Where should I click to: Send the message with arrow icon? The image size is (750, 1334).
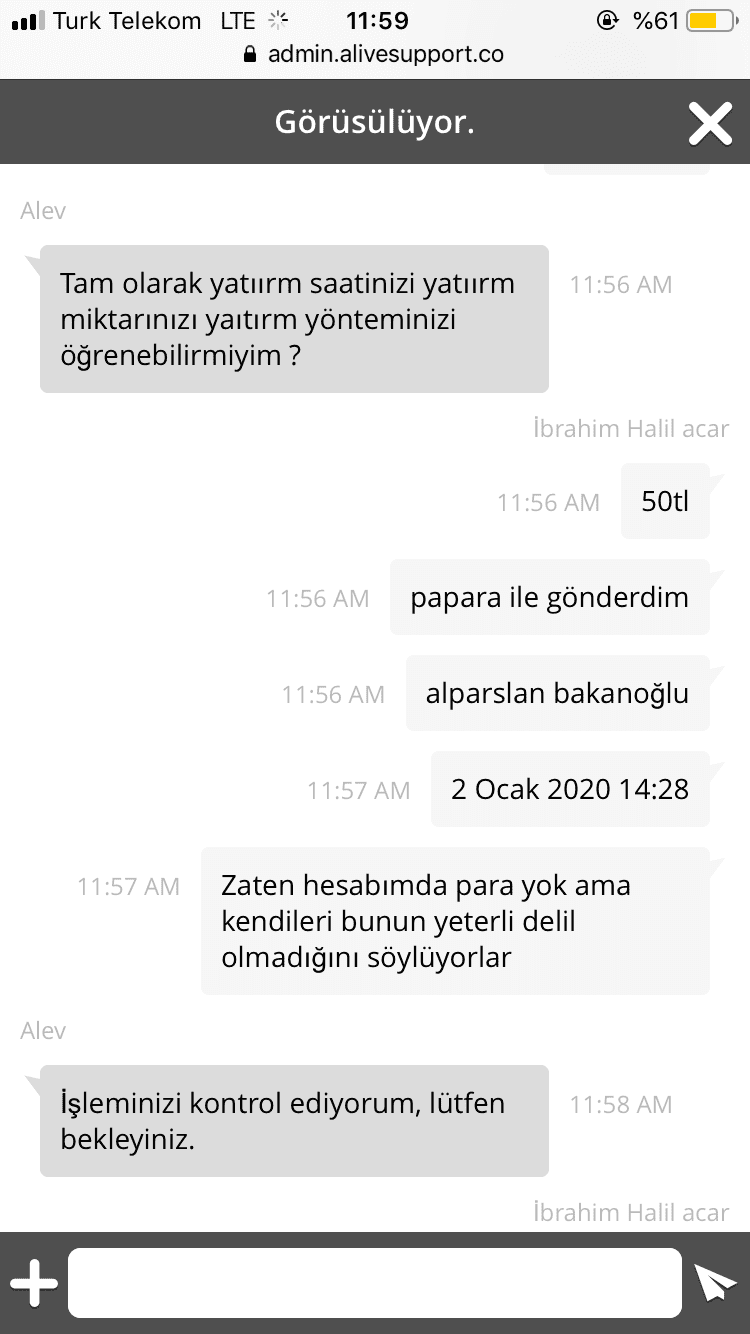click(x=715, y=1282)
